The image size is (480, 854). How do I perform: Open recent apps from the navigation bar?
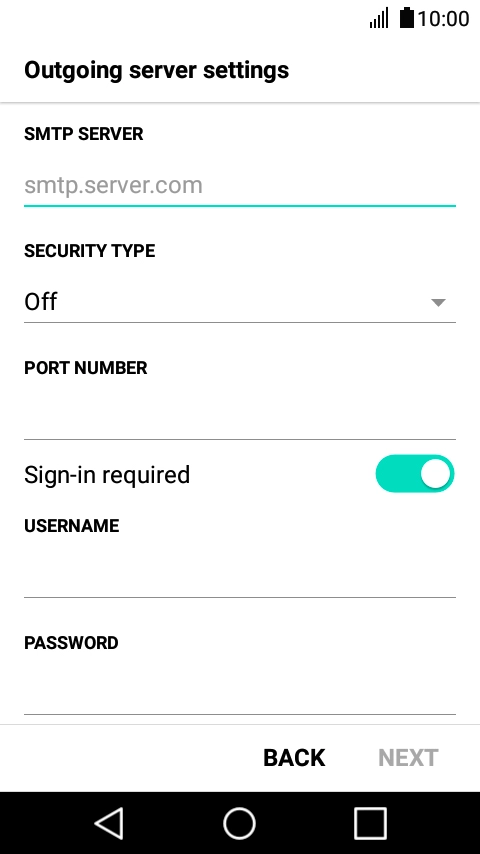click(370, 823)
